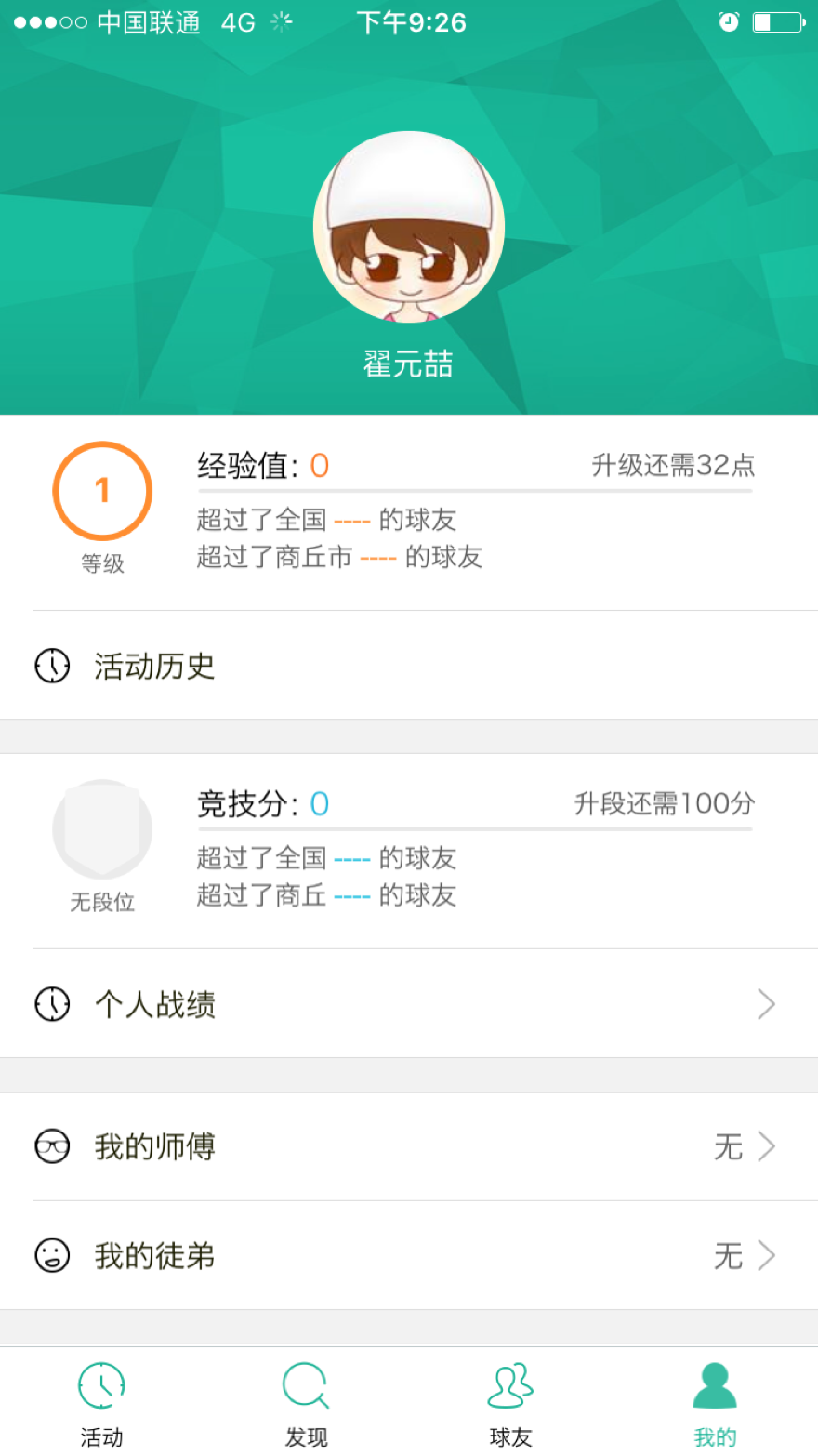
Task: Open 活动历史 activity history row
Action: (409, 666)
